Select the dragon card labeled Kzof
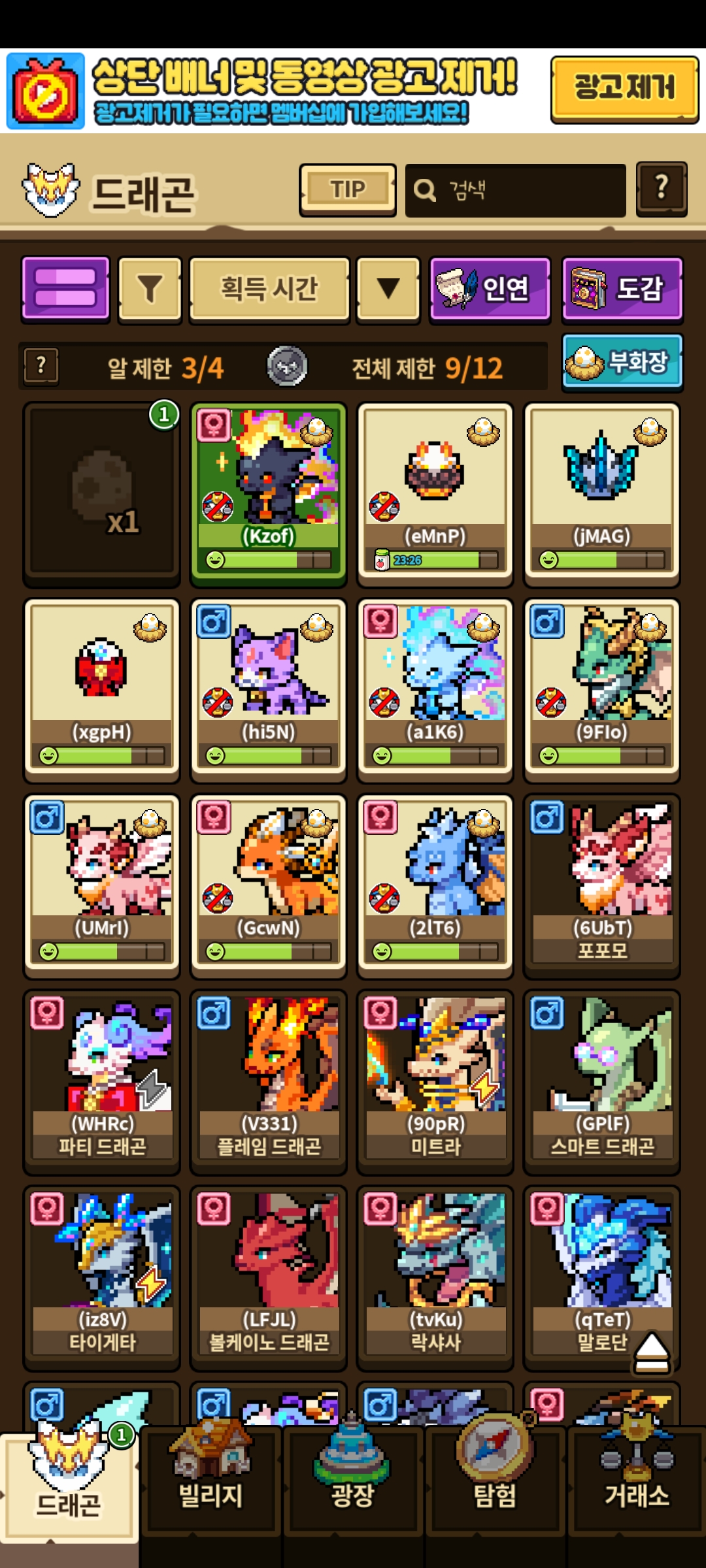This screenshot has height=1568, width=706. click(268, 490)
